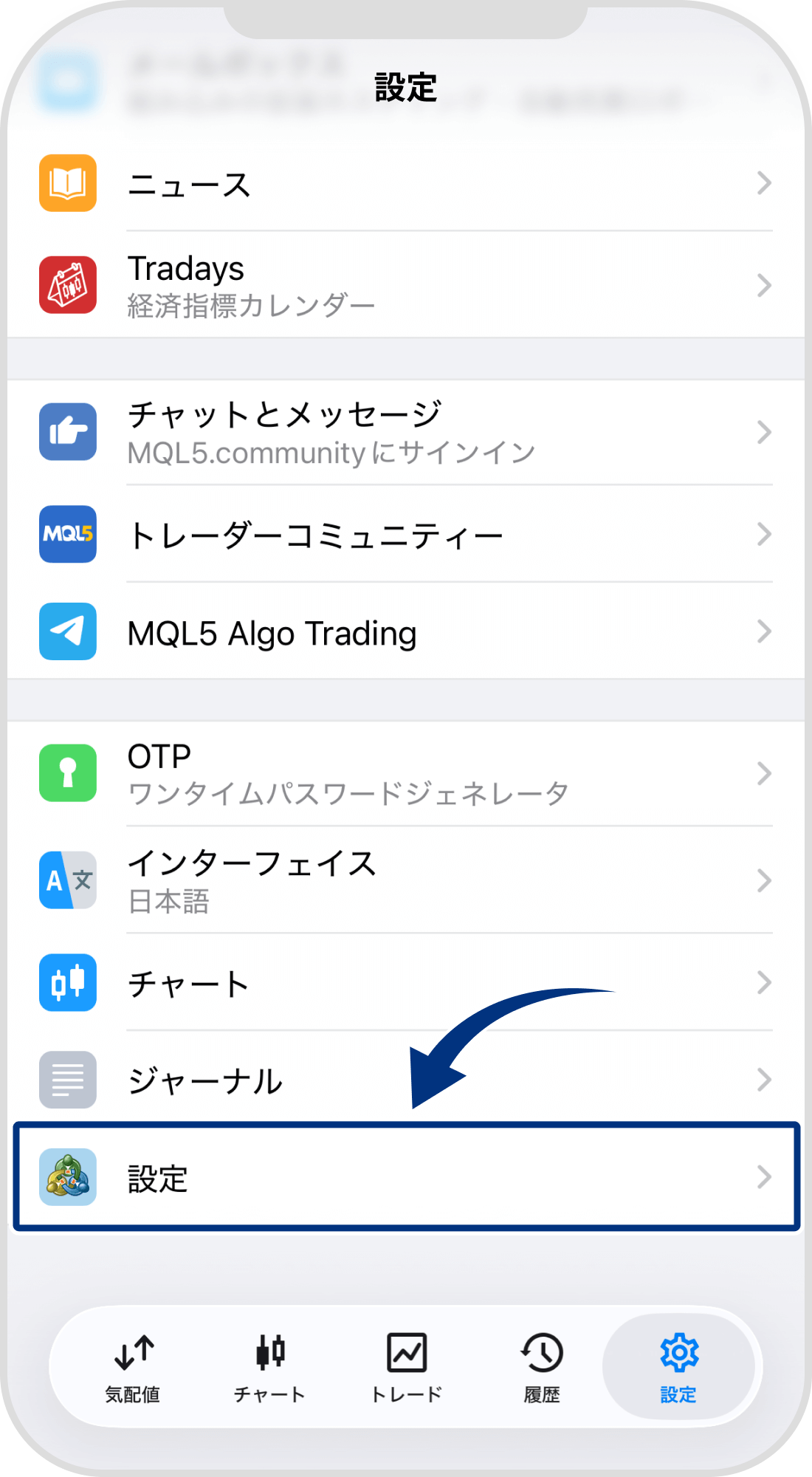
Task: Open MQL5 Algo Trading
Action: [x=406, y=632]
